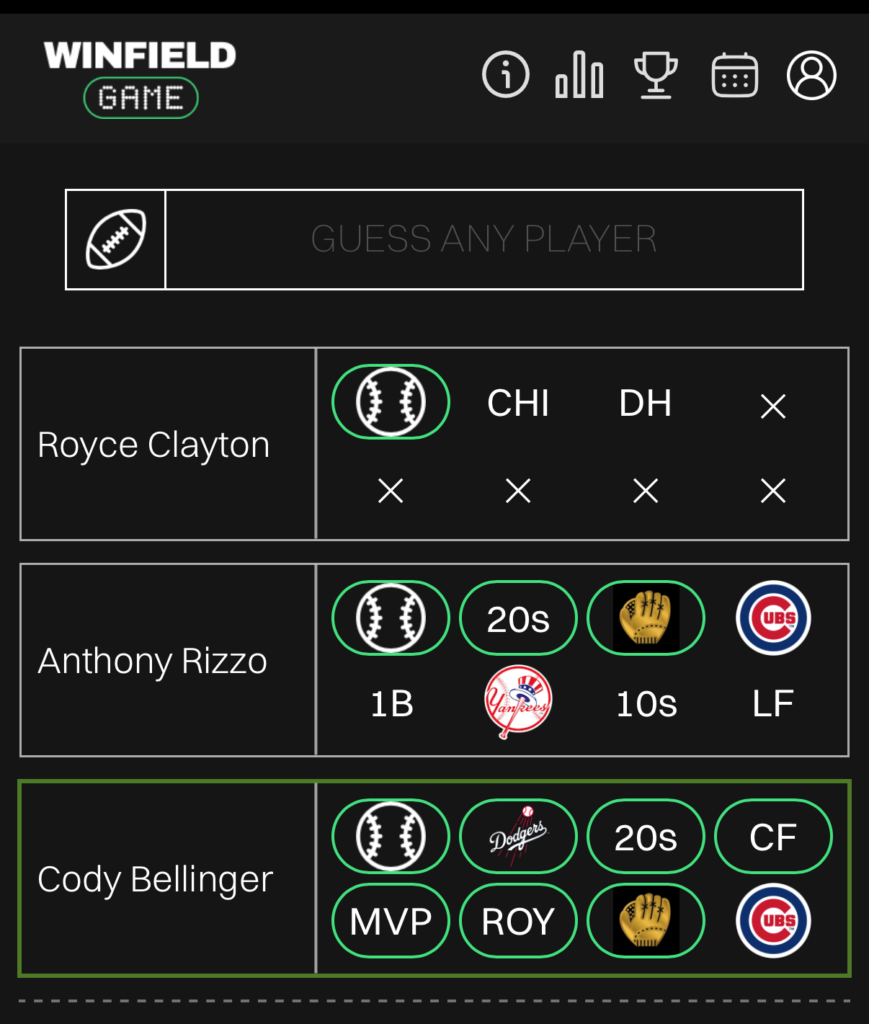
Task: Open the game info icon
Action: point(506,75)
